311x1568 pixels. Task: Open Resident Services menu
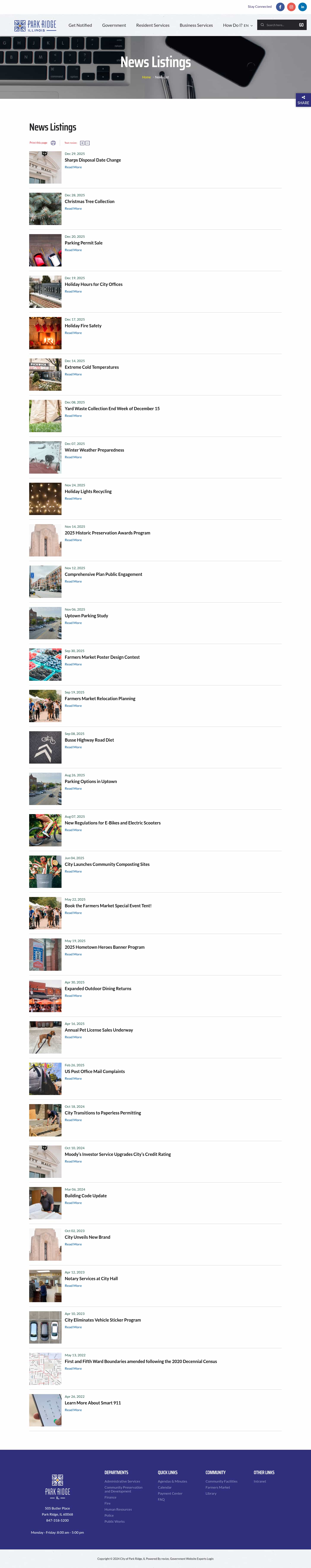point(152,25)
